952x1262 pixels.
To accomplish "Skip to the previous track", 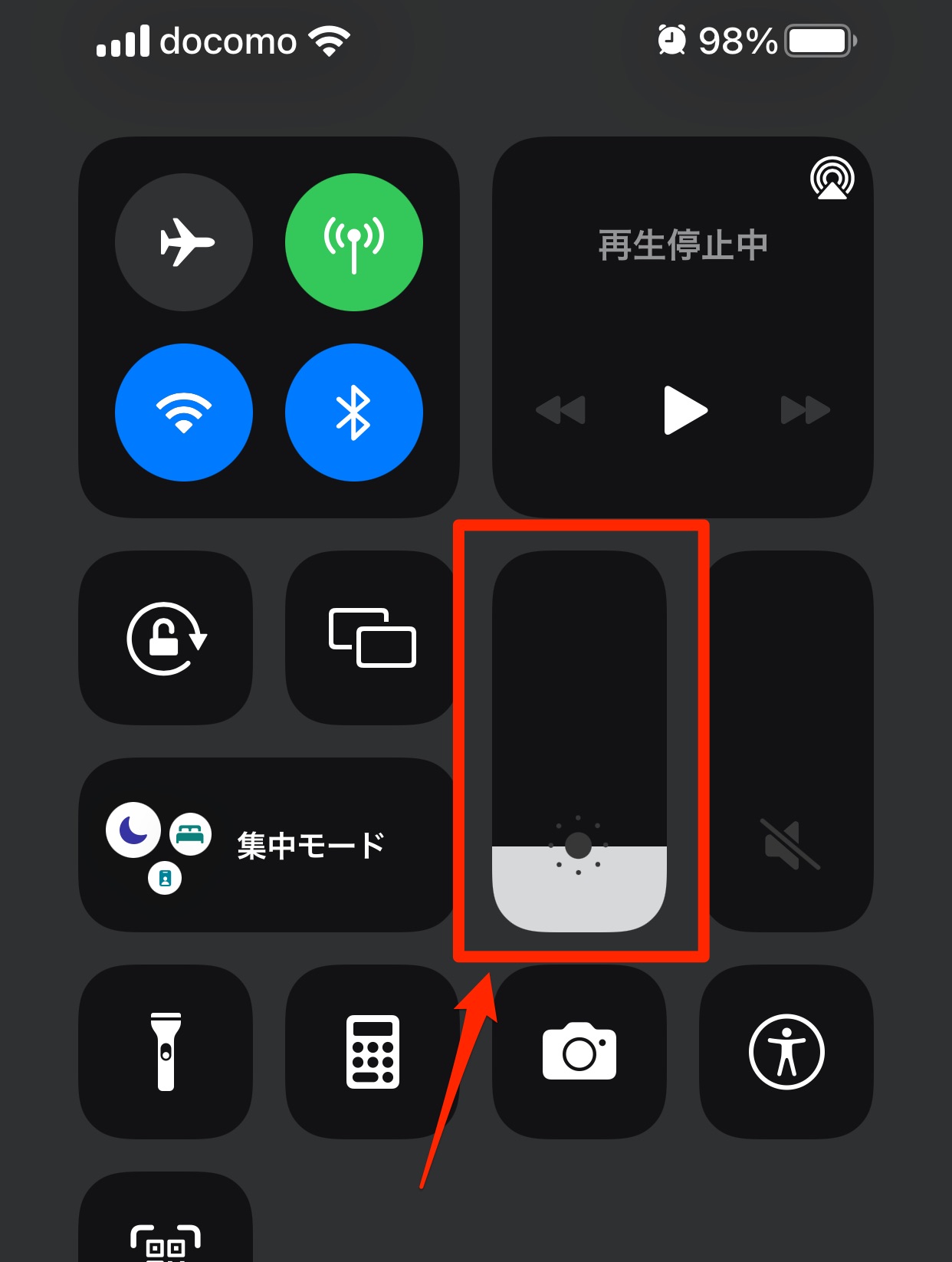I will point(560,410).
